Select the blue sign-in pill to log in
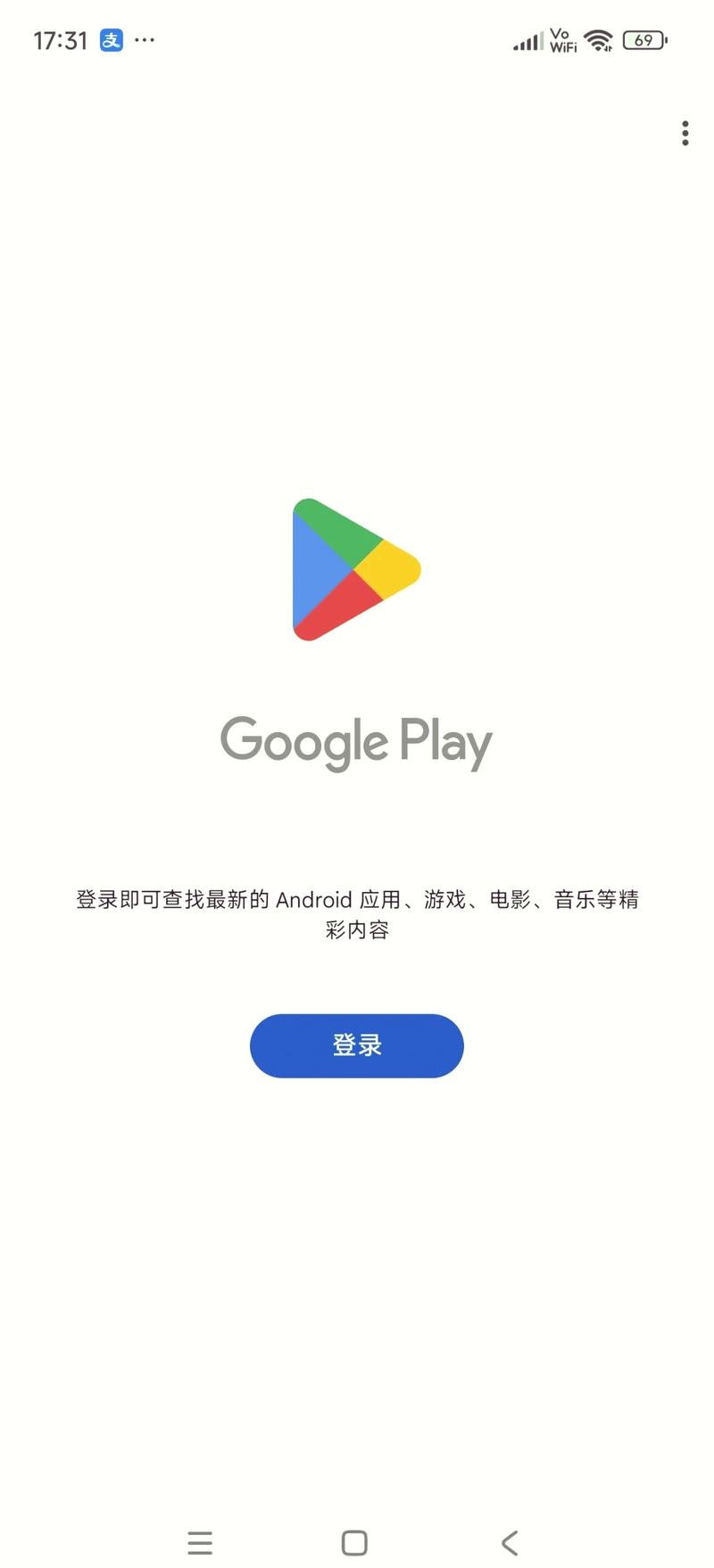714x1568 pixels. pyautogui.click(x=355, y=1045)
